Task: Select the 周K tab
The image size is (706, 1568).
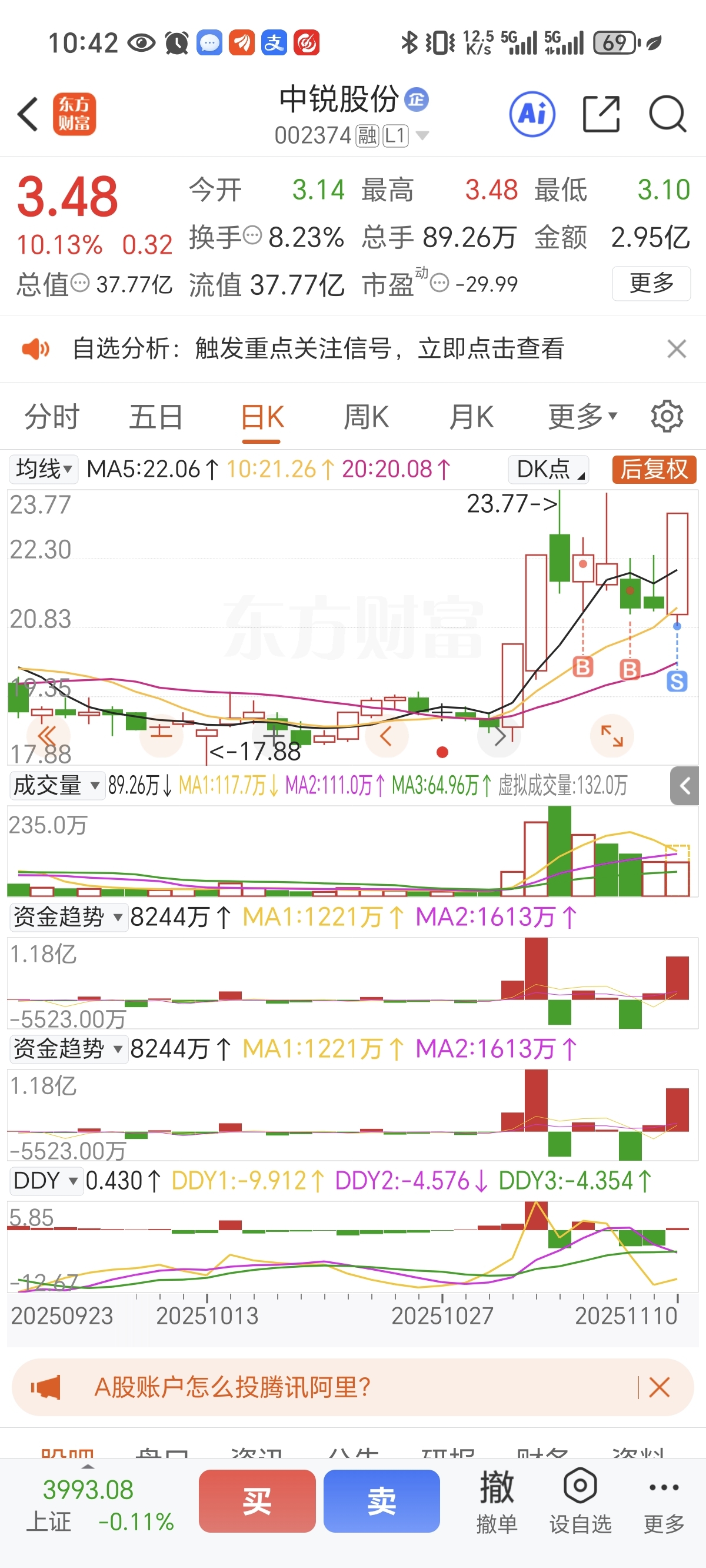Action: (366, 417)
